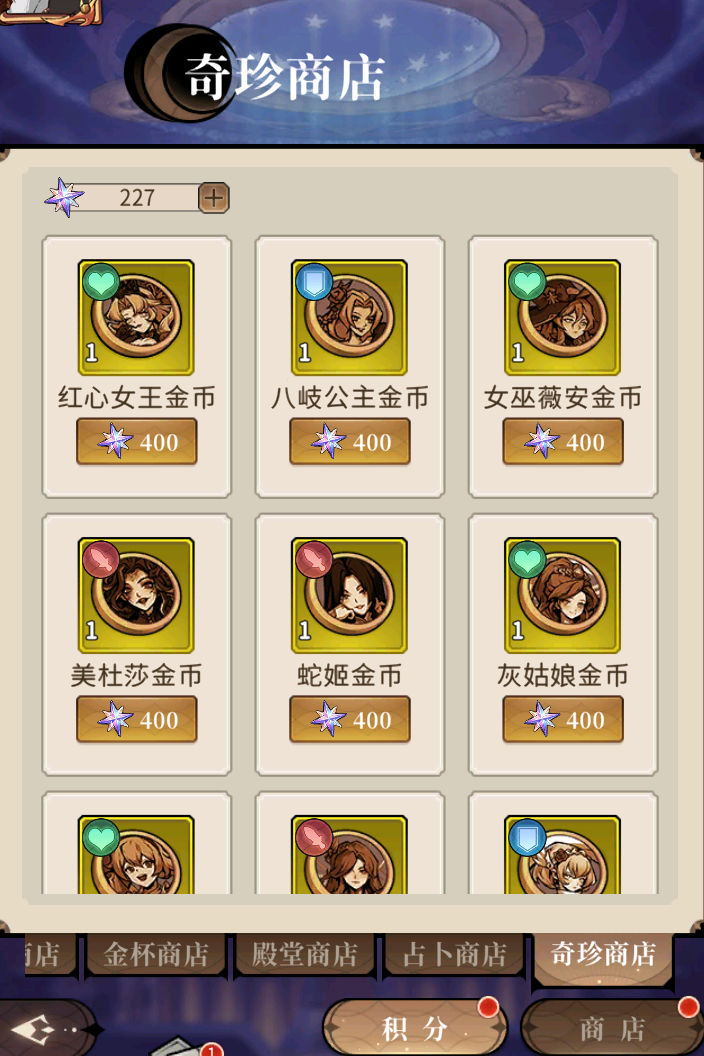Open the 美杜莎金币 coin details
The height and width of the screenshot is (1056, 704).
pos(136,595)
